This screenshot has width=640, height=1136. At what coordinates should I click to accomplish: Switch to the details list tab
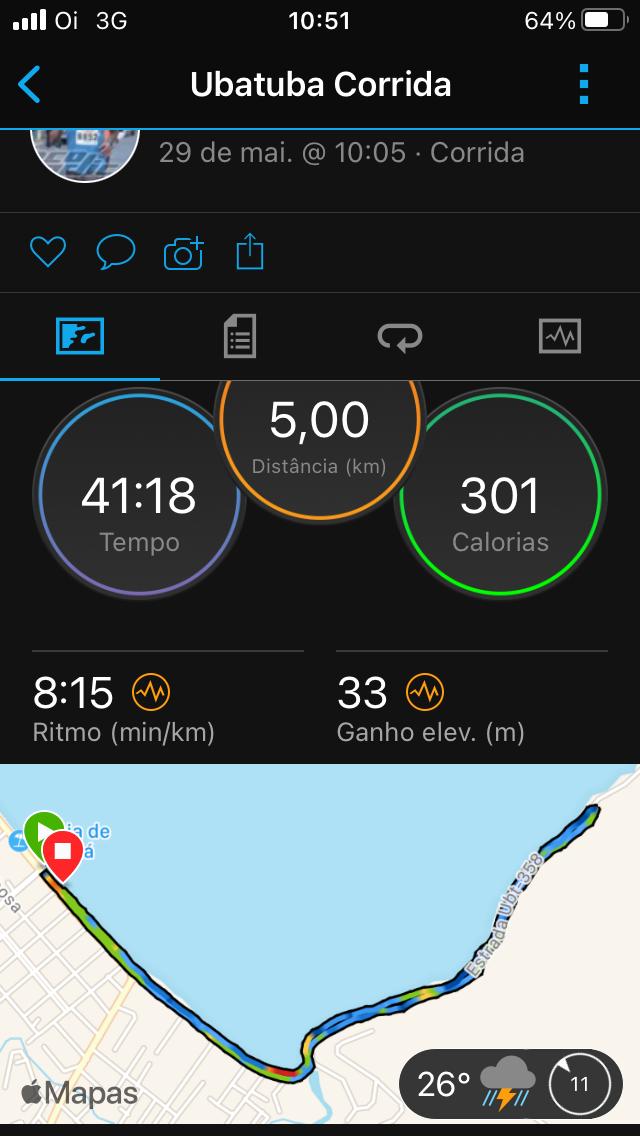[240, 337]
